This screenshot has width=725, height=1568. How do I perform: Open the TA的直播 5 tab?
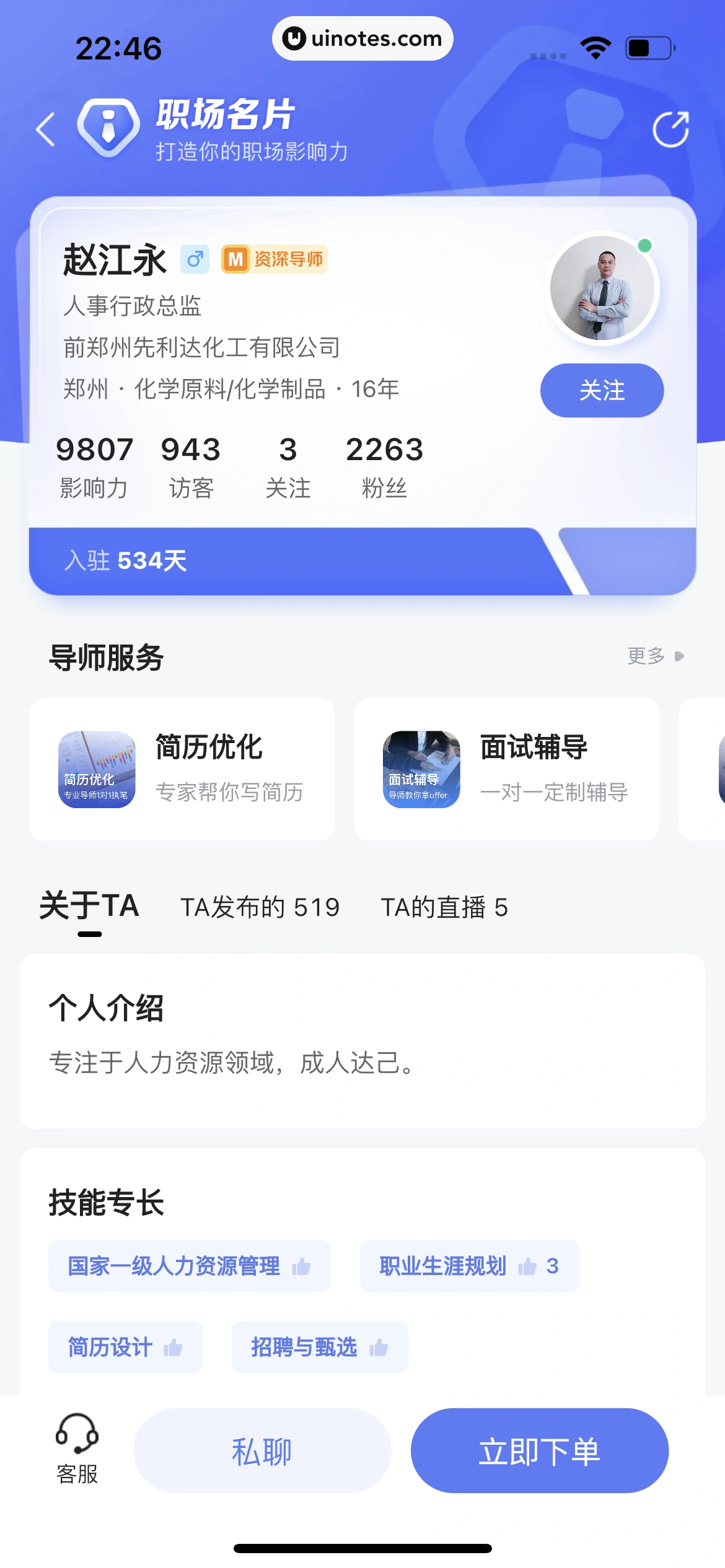click(446, 908)
